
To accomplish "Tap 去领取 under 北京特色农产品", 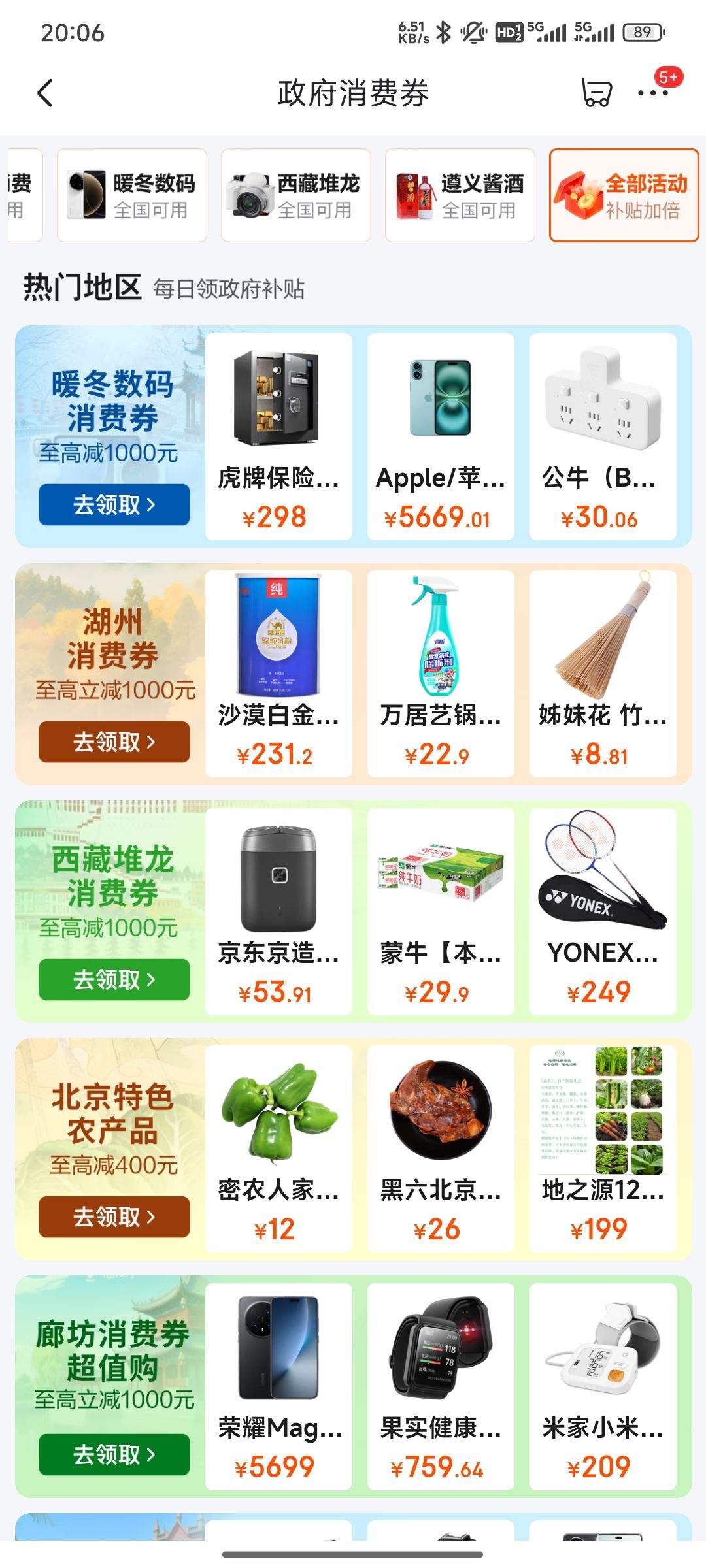I will pyautogui.click(x=114, y=1217).
